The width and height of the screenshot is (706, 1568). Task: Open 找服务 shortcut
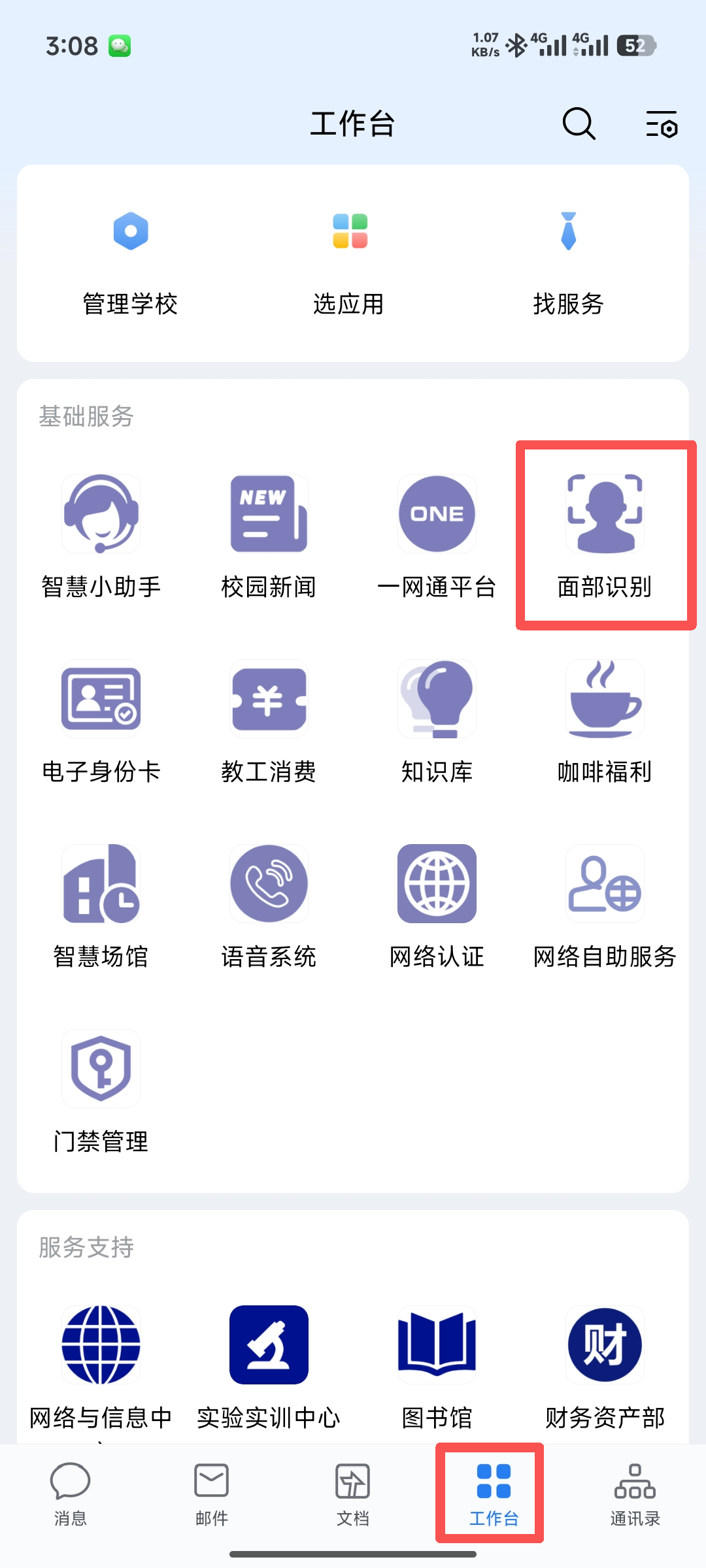(x=568, y=261)
